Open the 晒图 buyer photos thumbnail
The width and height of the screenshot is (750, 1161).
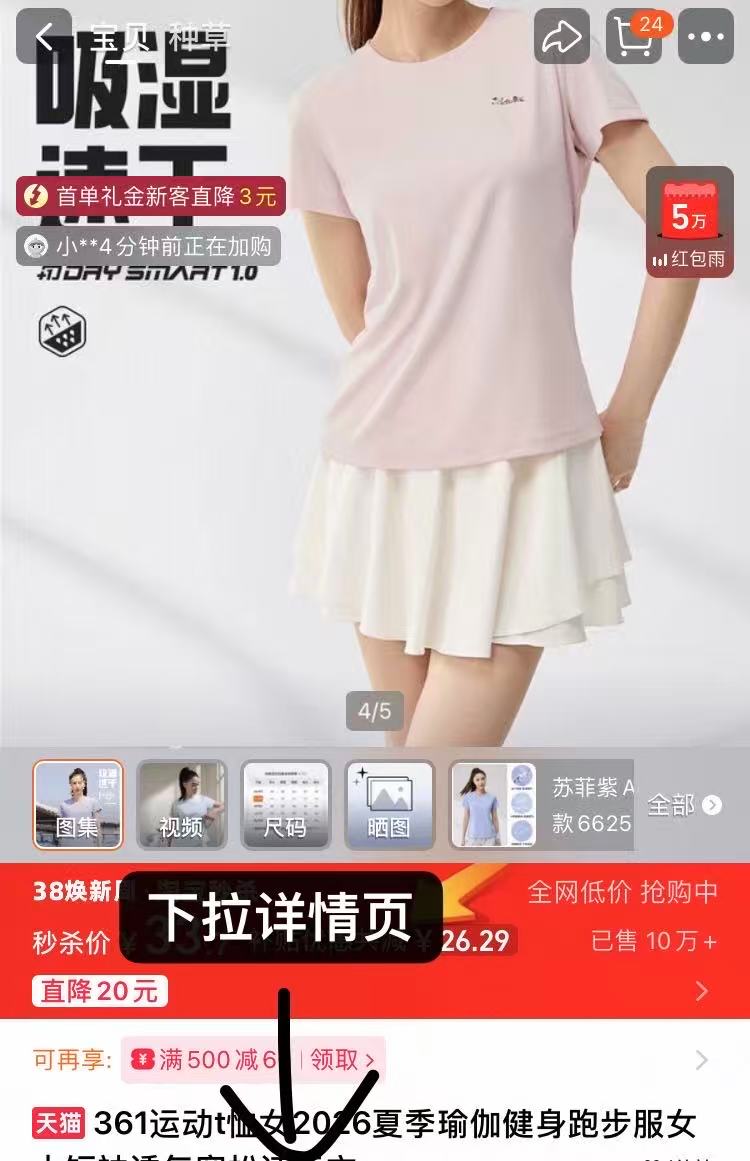[389, 805]
